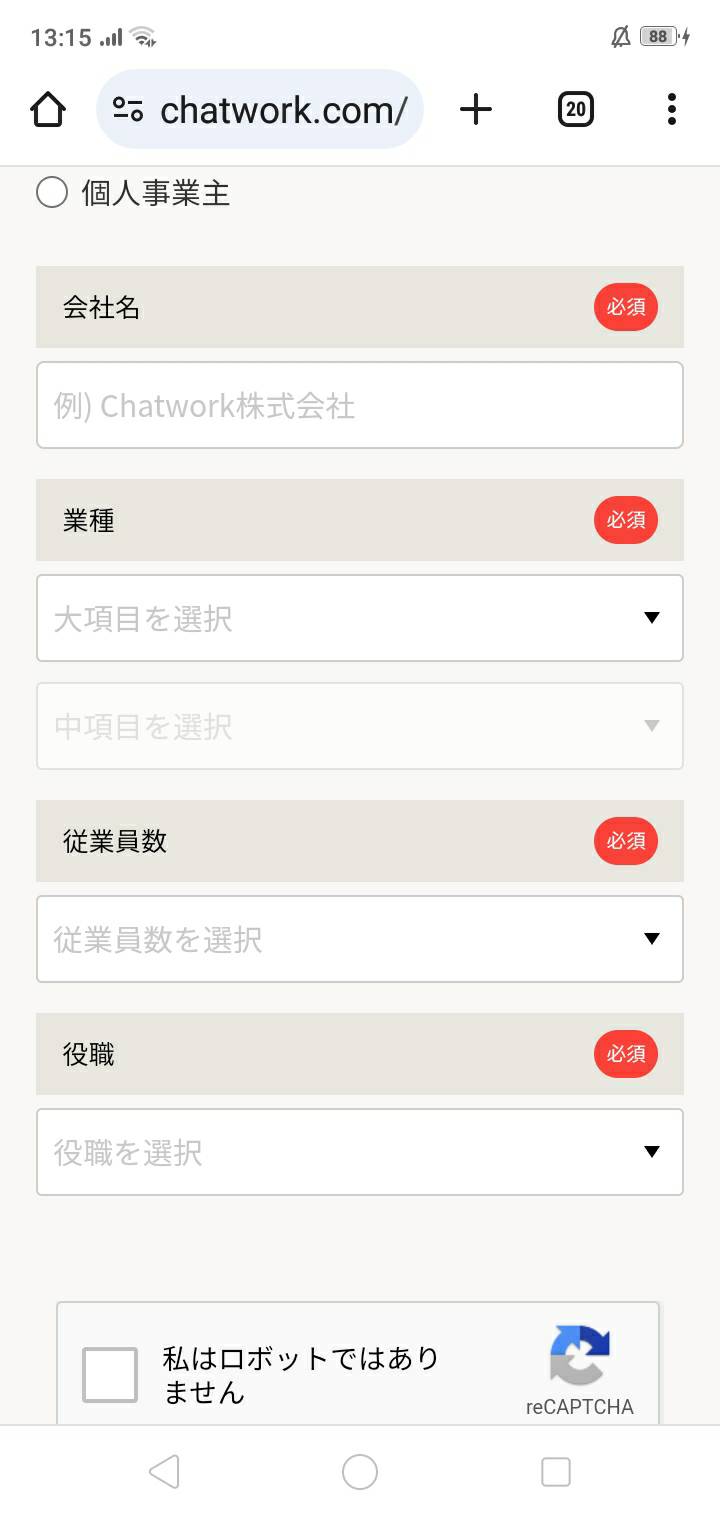
Task: Expand the 大項目を選択 dropdown
Action: [x=360, y=618]
